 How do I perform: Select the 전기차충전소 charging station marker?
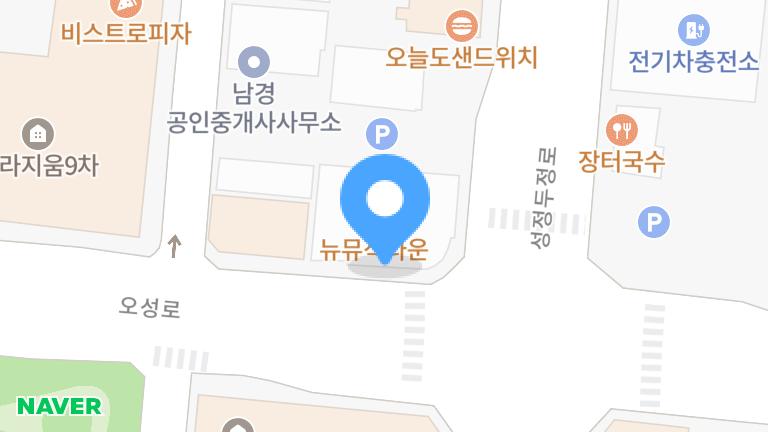(693, 30)
